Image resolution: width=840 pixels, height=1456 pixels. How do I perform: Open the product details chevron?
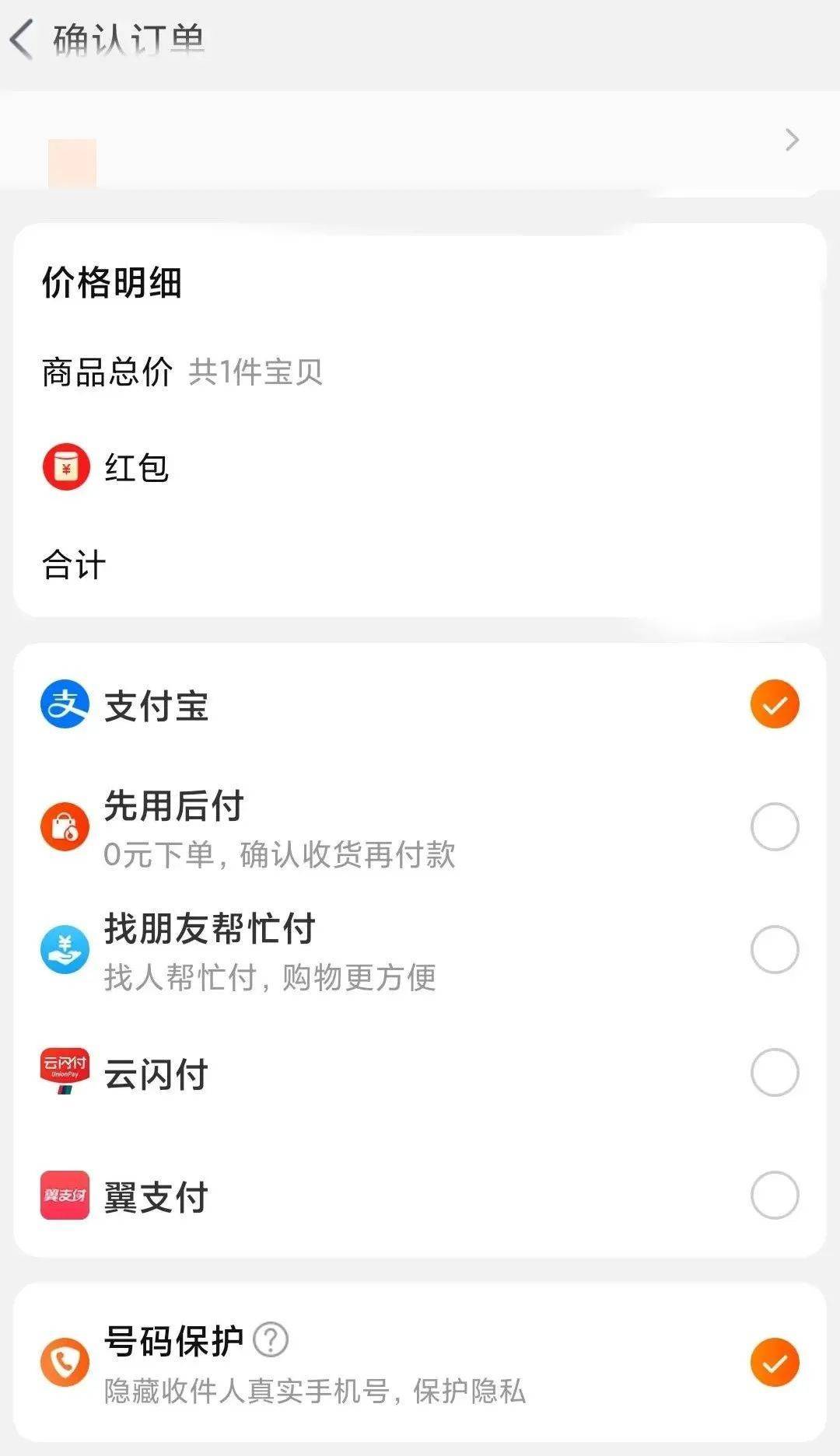coord(792,140)
